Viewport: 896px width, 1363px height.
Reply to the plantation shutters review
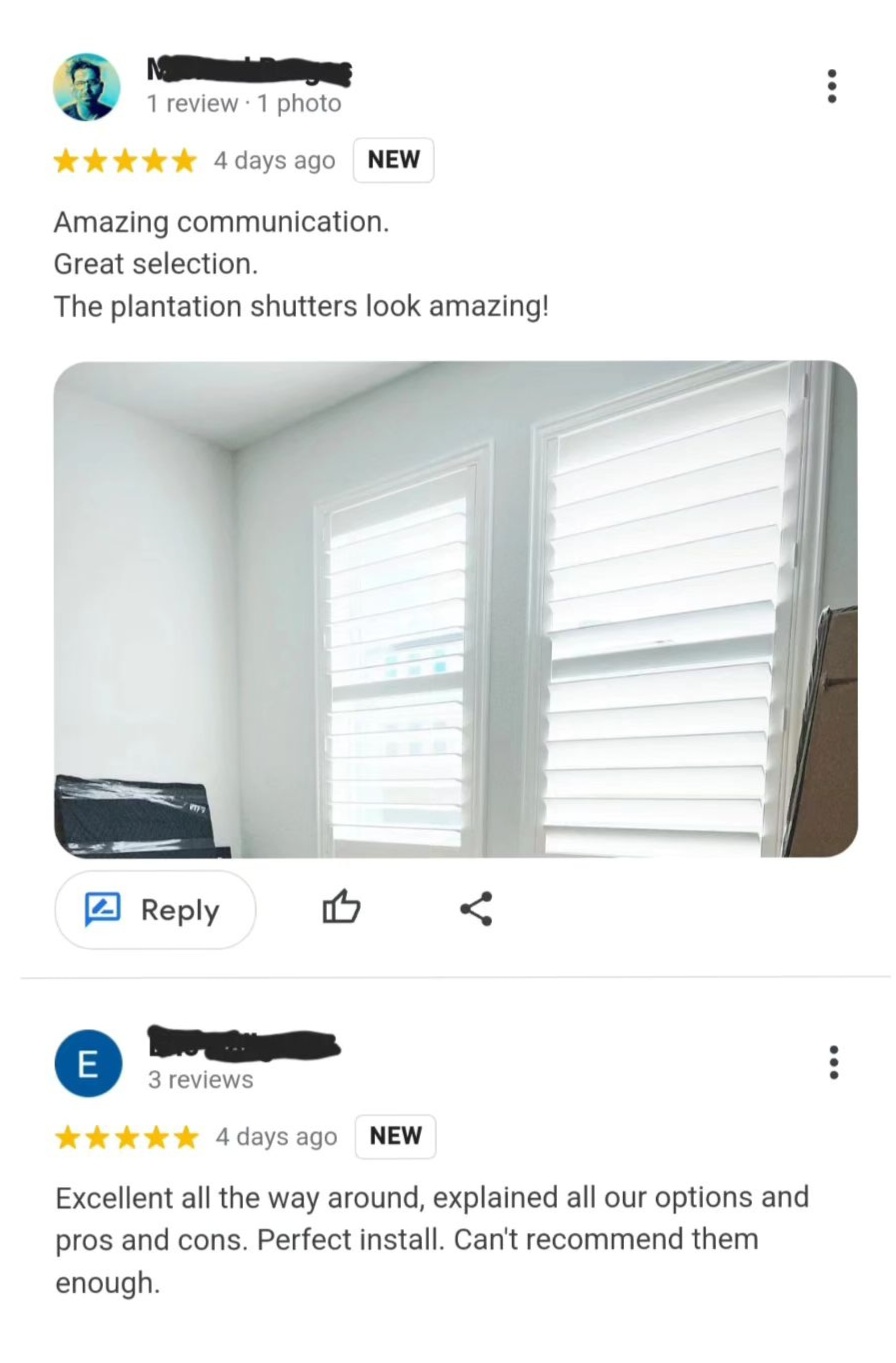click(x=155, y=909)
